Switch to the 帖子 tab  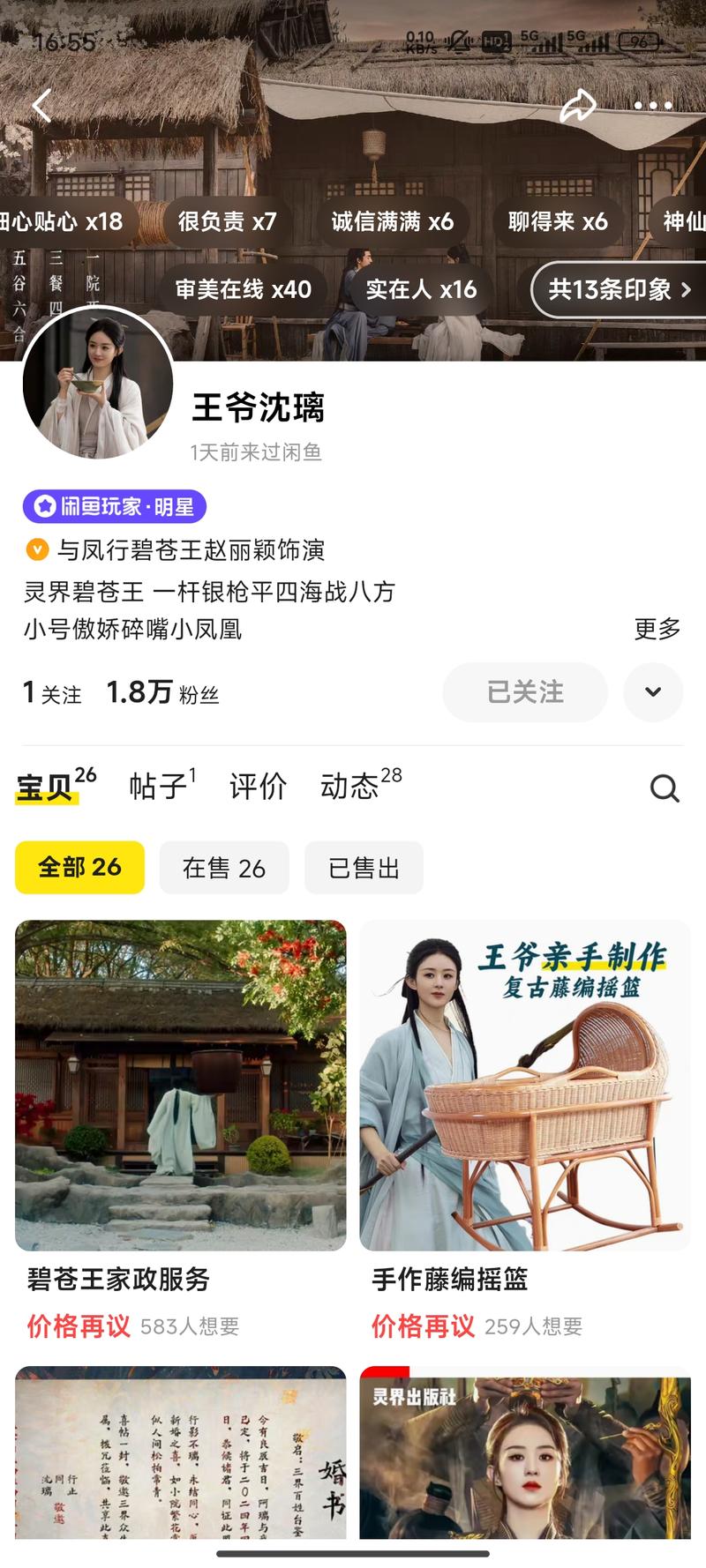161,785
